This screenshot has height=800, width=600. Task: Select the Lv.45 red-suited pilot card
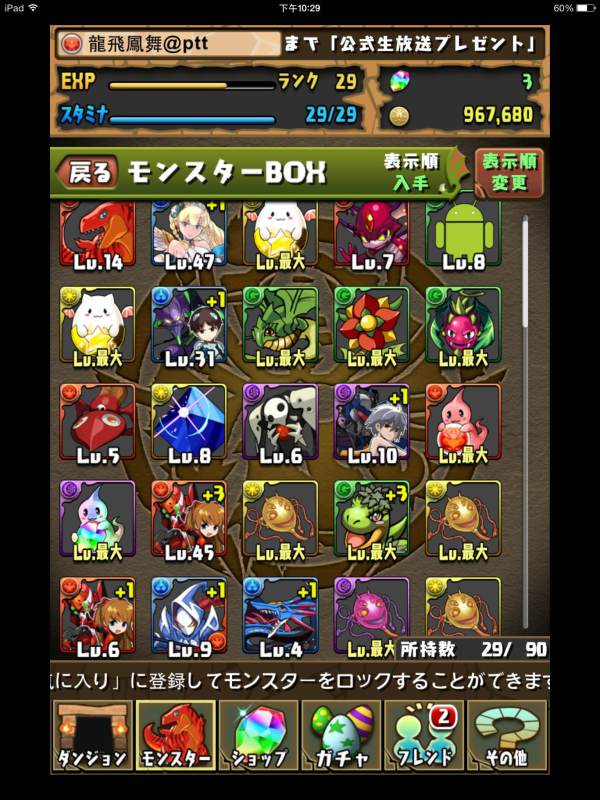[188, 519]
